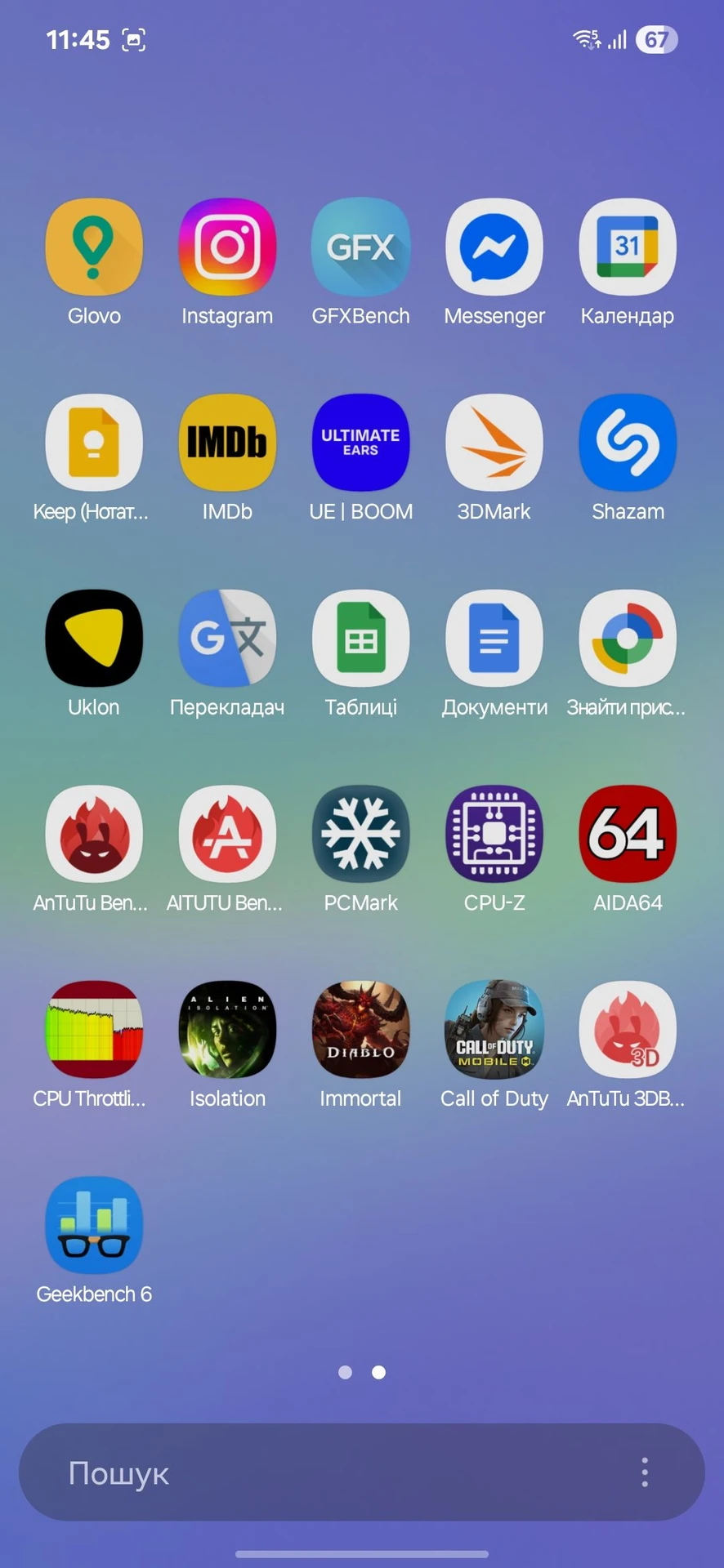This screenshot has width=724, height=1568.
Task: Open the Таблиці spreadsheet app
Action: (360, 638)
